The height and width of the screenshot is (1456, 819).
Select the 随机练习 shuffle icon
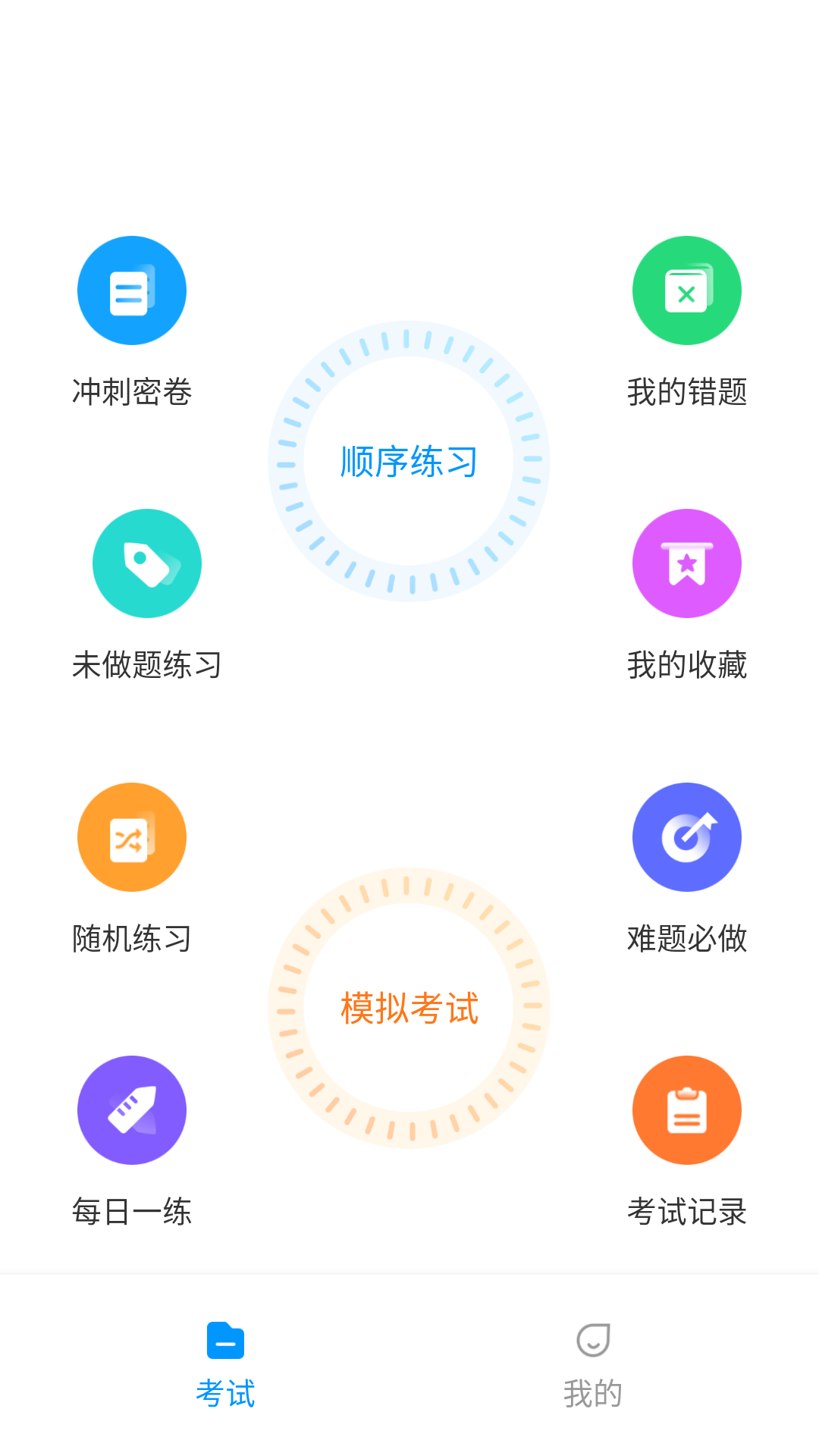[x=131, y=836]
